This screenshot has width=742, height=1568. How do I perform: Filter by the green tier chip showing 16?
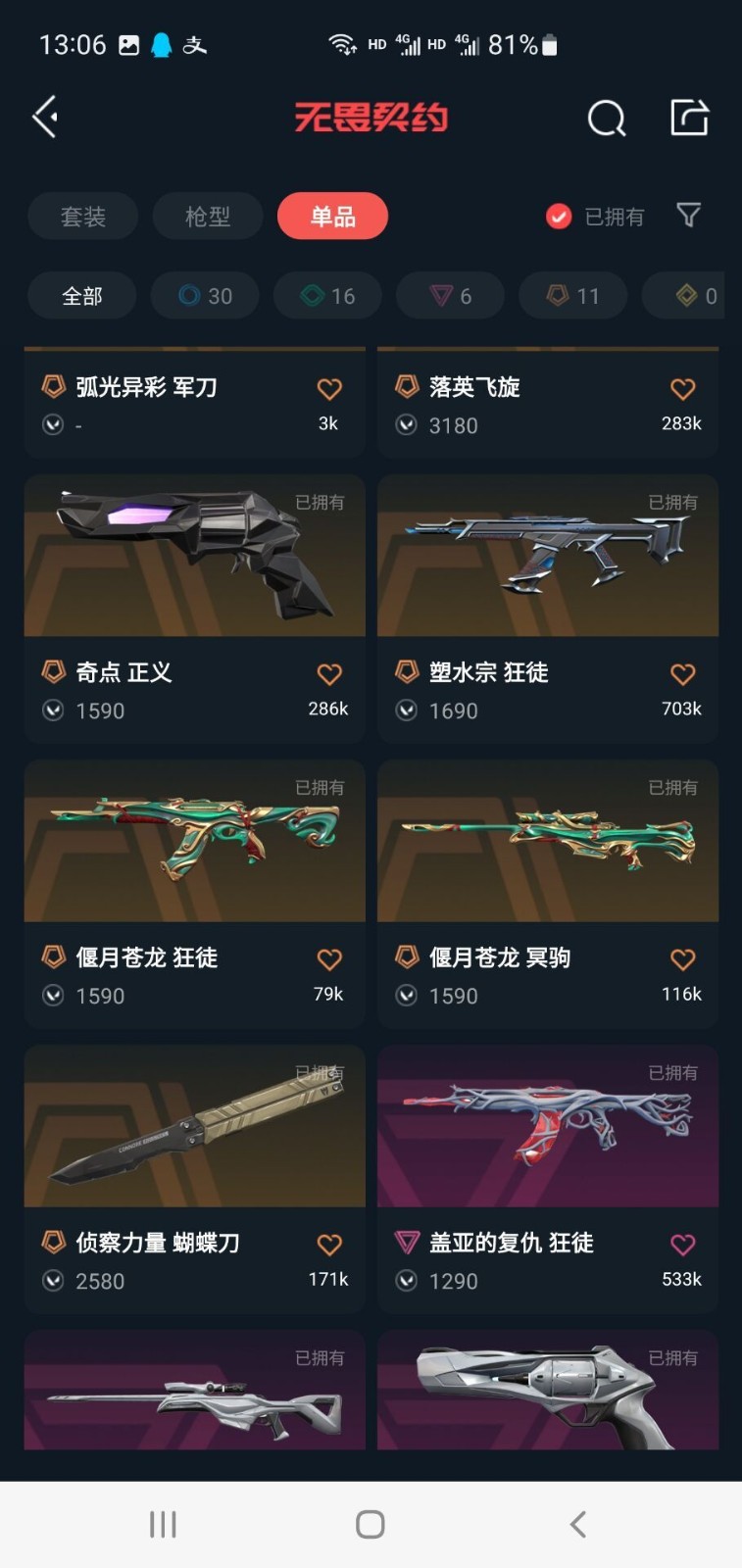[x=327, y=296]
